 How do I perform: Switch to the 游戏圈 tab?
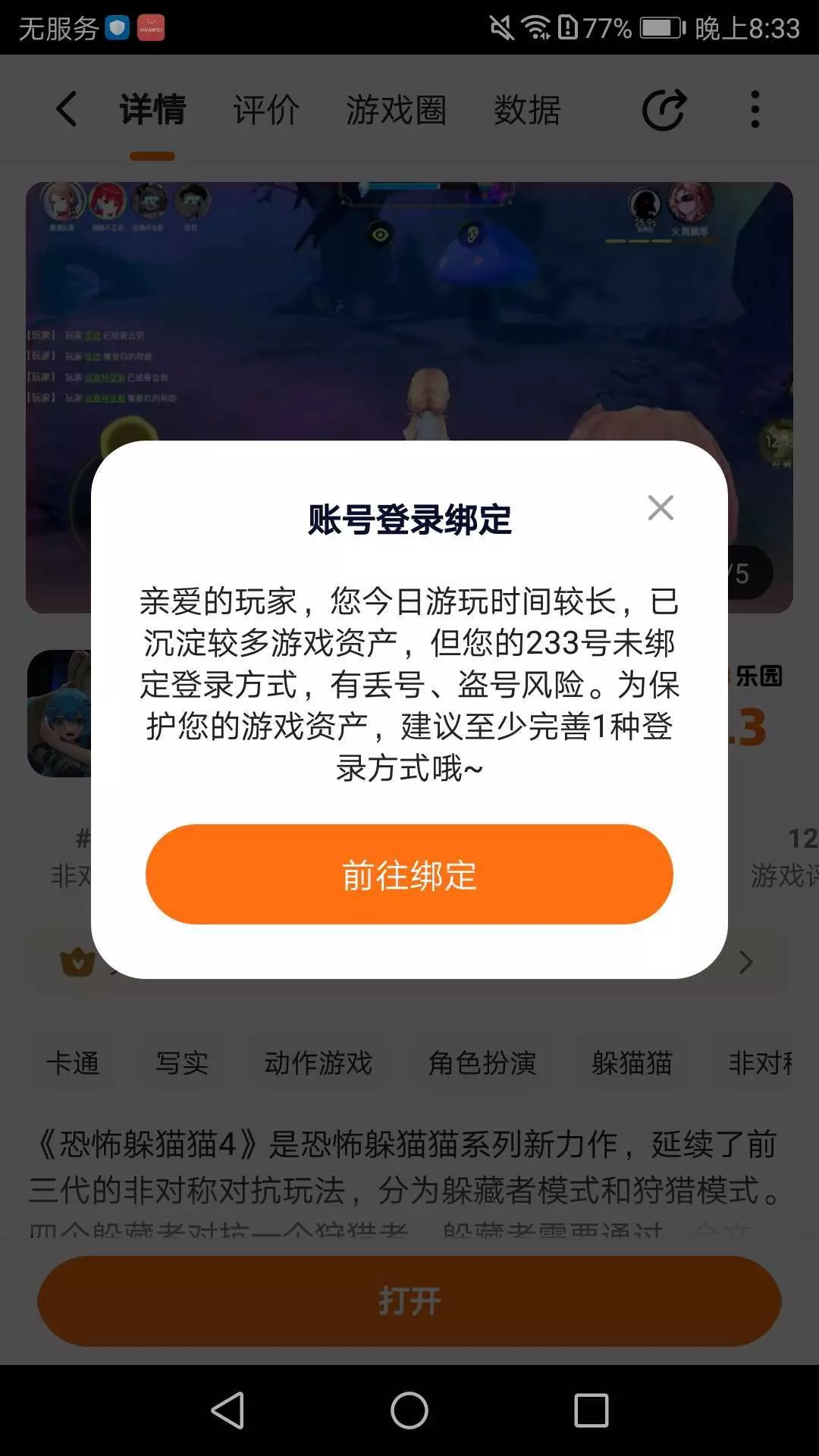pos(396,110)
